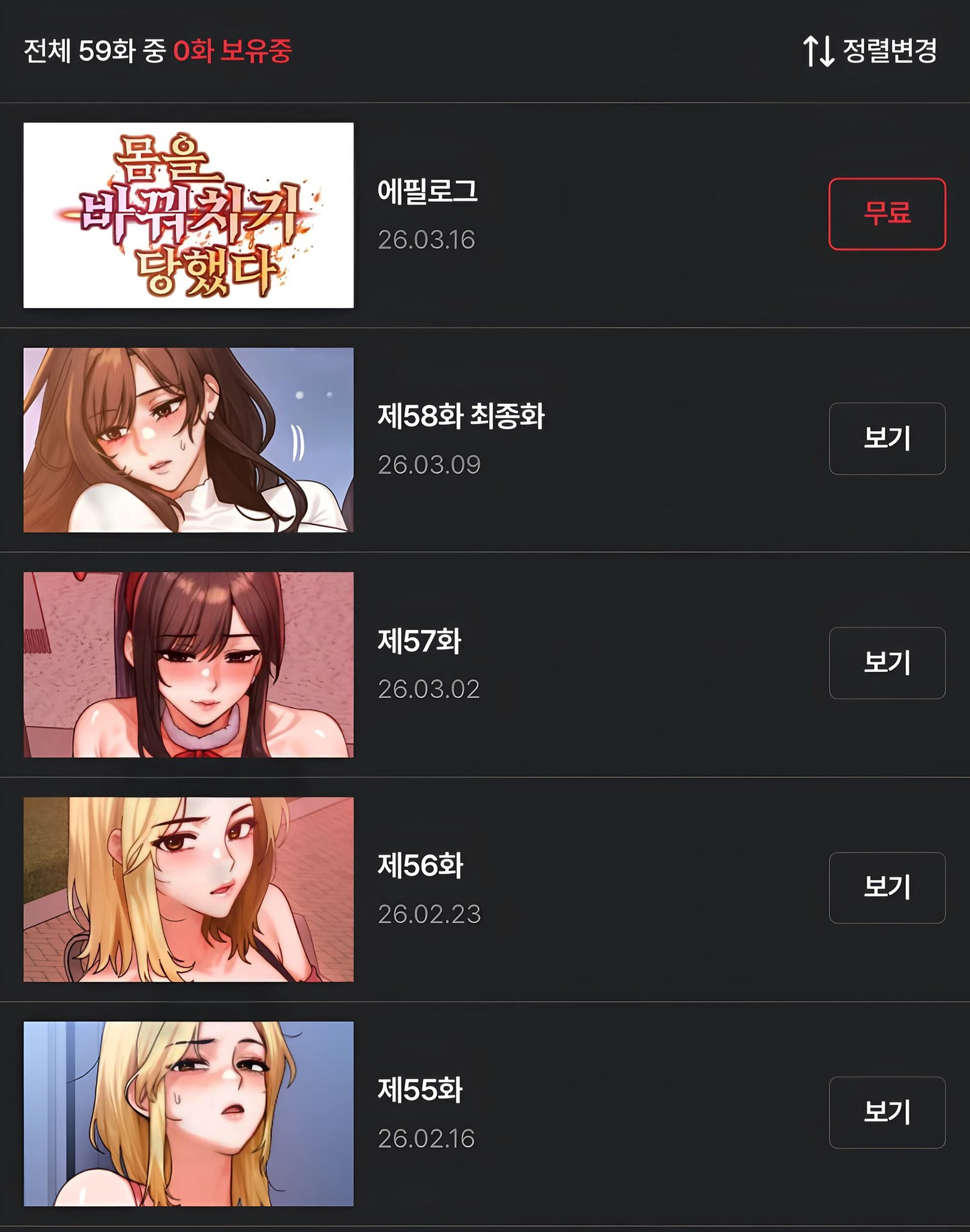
Task: Change the sort order via 정렬변경
Action: click(871, 51)
